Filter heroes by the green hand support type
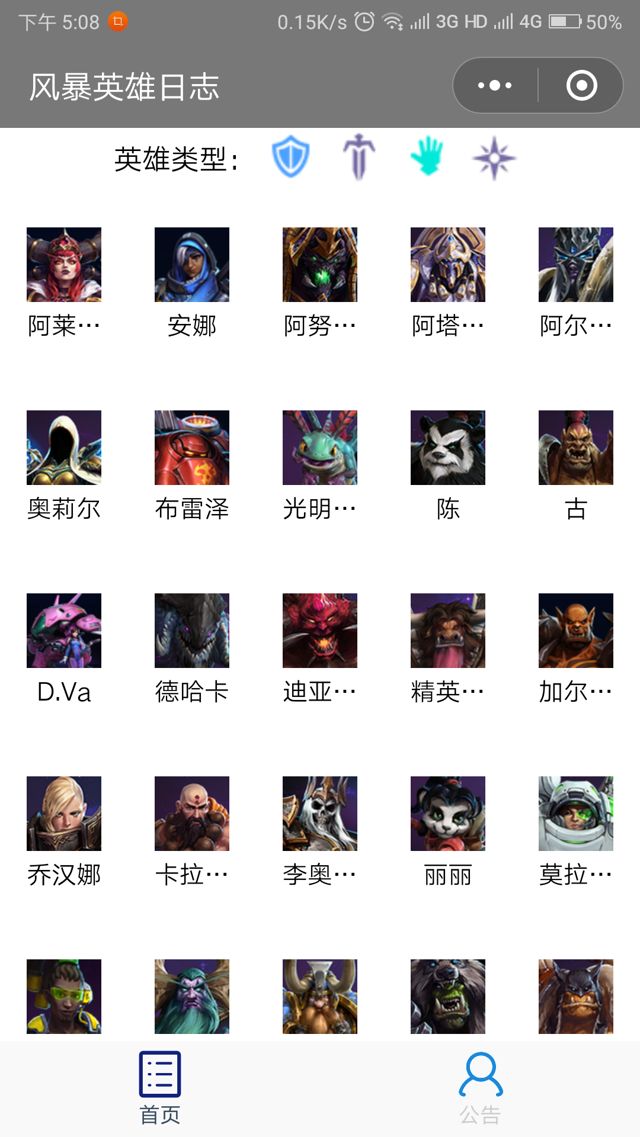Screen dimensions: 640x1137 (x=427, y=158)
